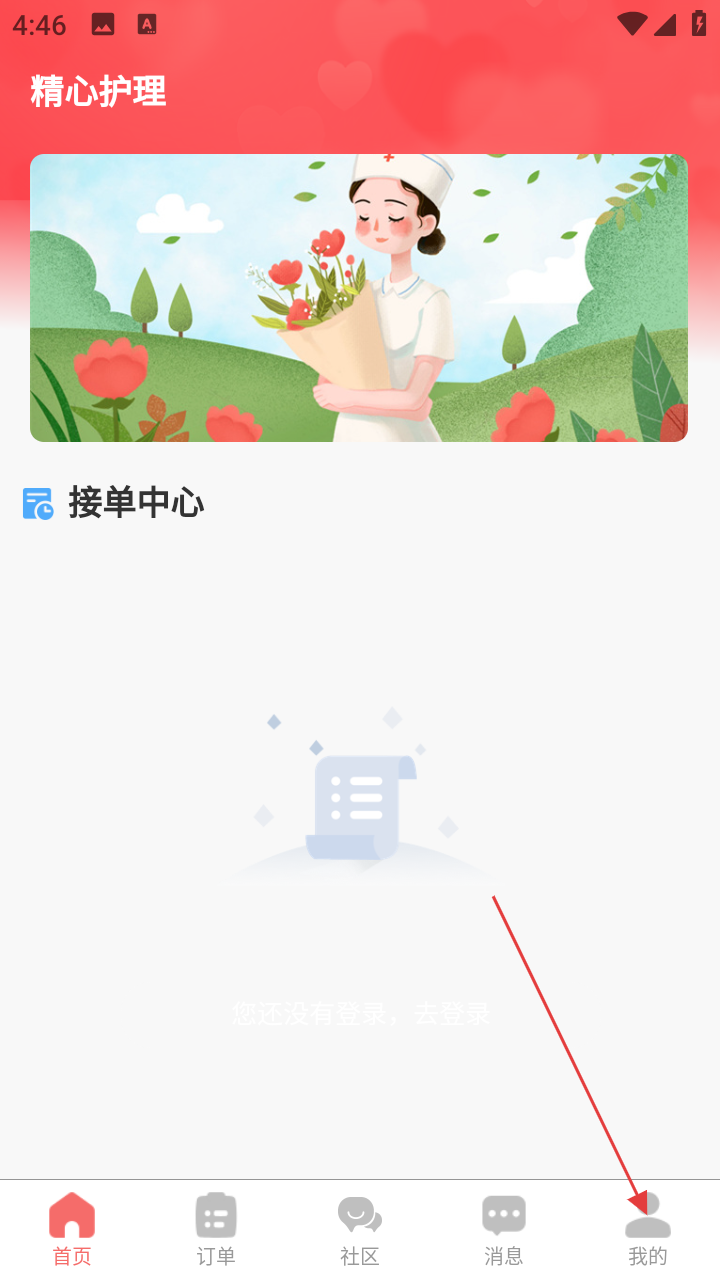Open the nurse banner image
Viewport: 720px width, 1280px height.
point(359,298)
